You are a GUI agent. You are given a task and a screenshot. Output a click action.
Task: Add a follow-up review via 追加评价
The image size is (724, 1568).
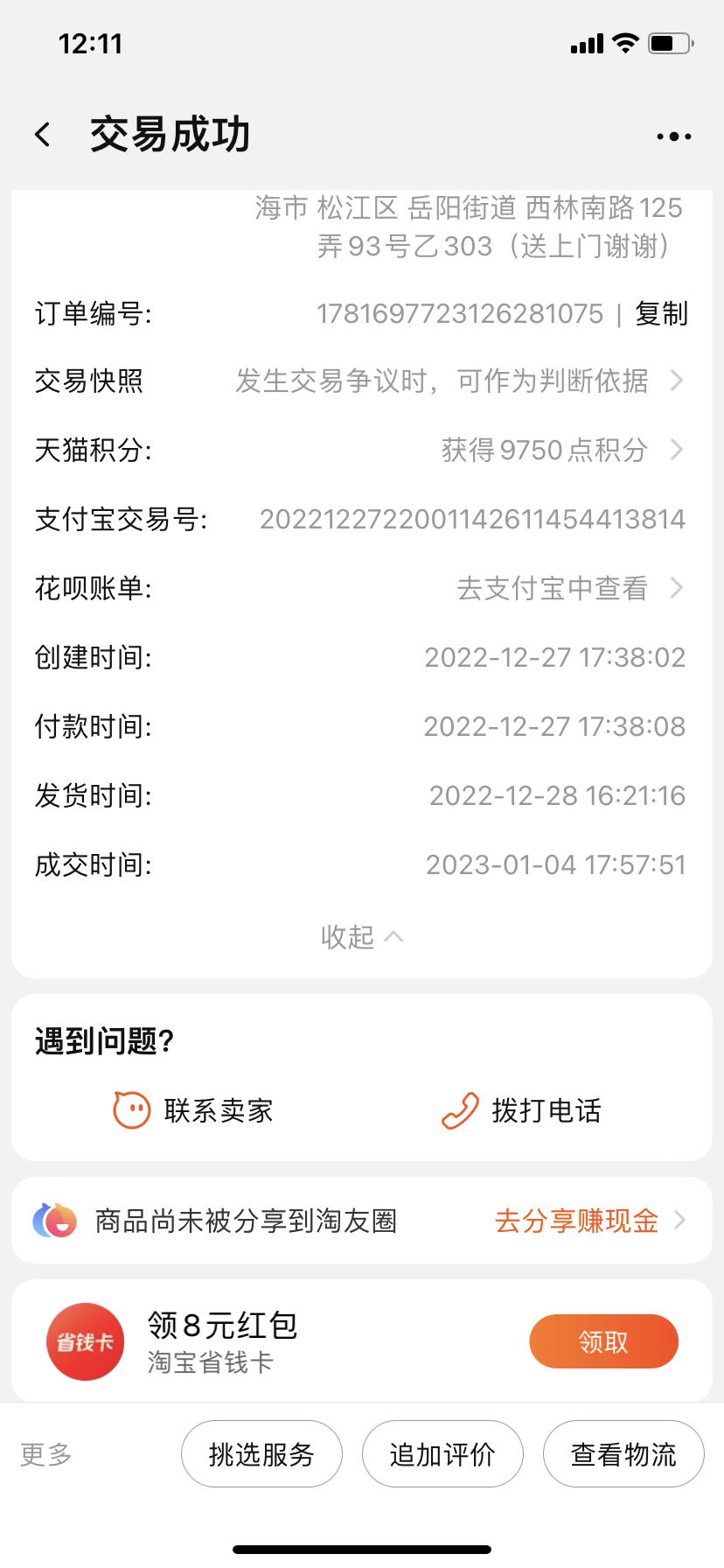442,1454
